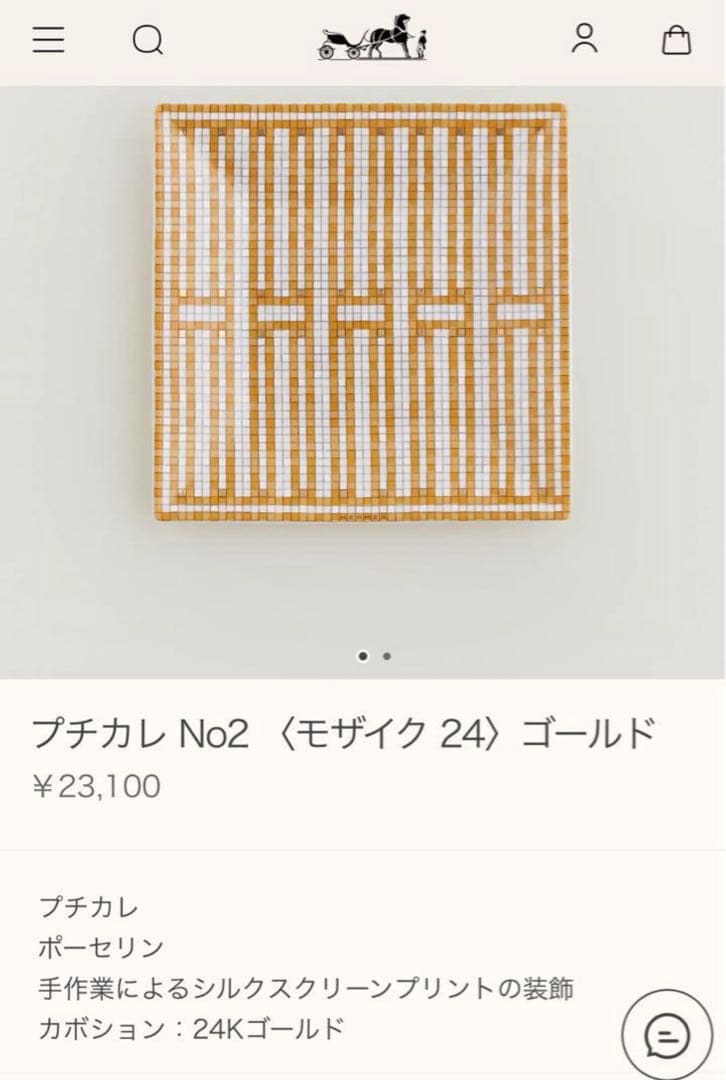Image resolution: width=726 pixels, height=1080 pixels.
Task: Toggle to the next product image indicator
Action: [x=387, y=655]
